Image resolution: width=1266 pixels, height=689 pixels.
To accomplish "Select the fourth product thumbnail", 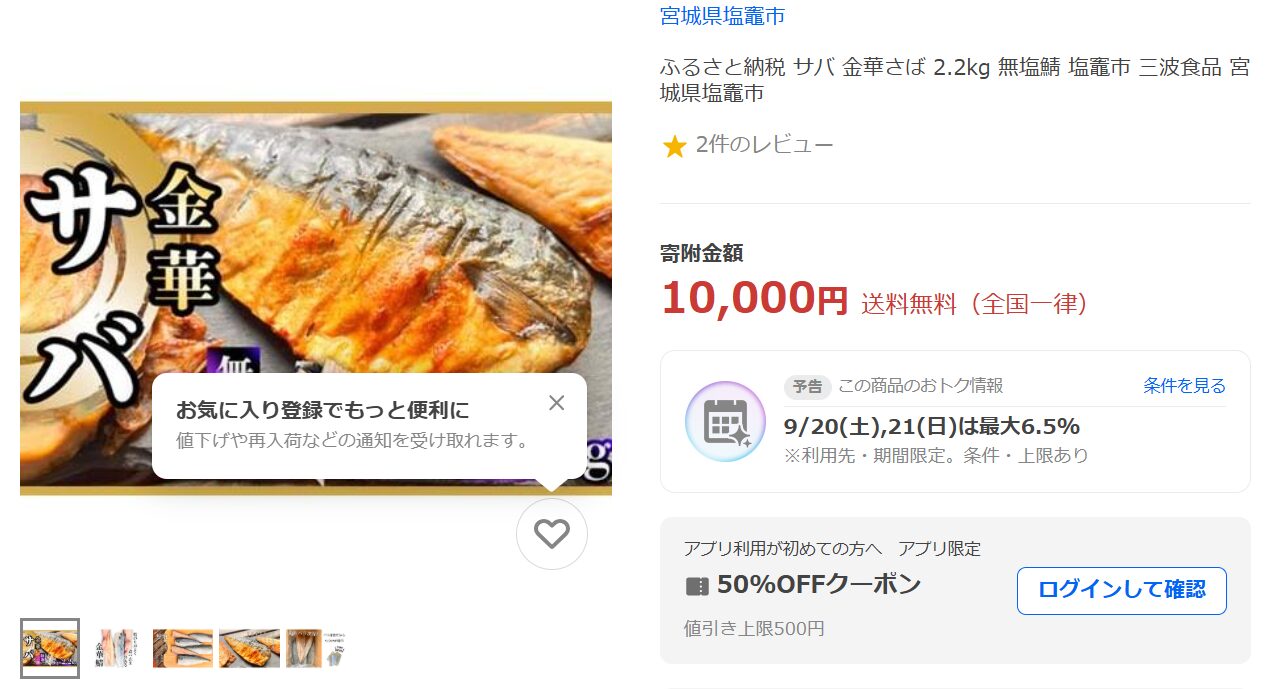I will [249, 648].
